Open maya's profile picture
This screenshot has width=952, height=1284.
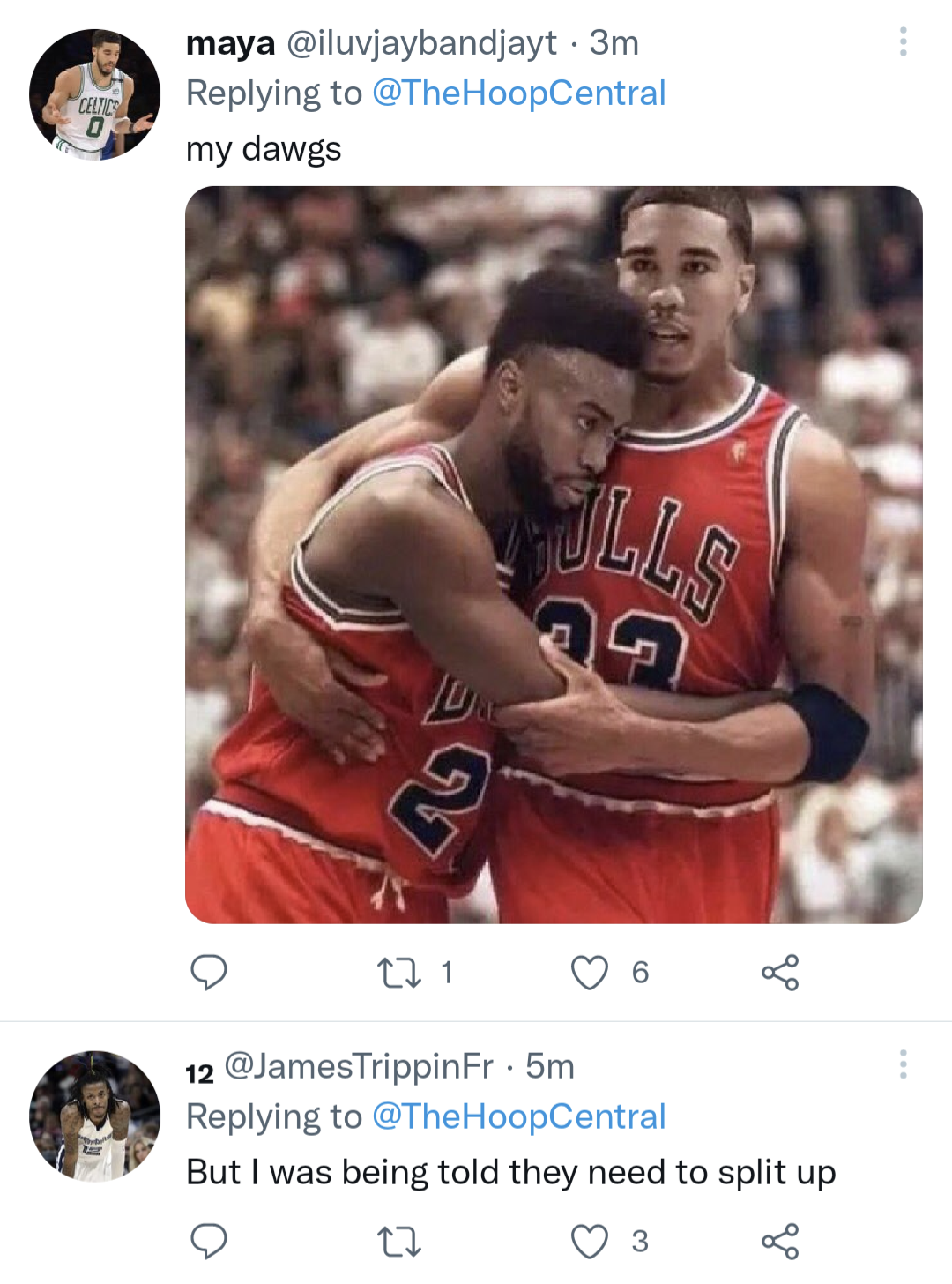coord(94,94)
